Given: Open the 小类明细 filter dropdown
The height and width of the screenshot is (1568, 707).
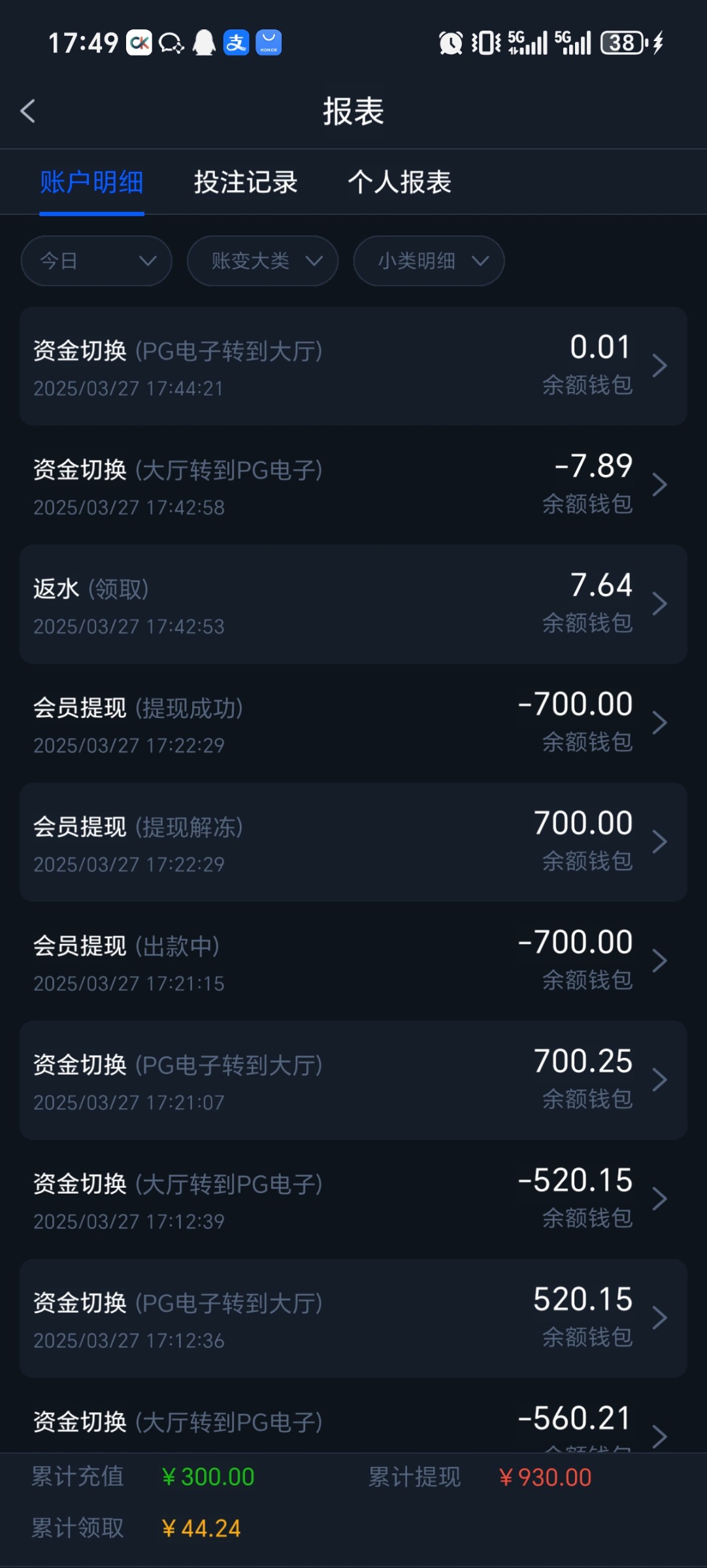Looking at the screenshot, I should [429, 261].
